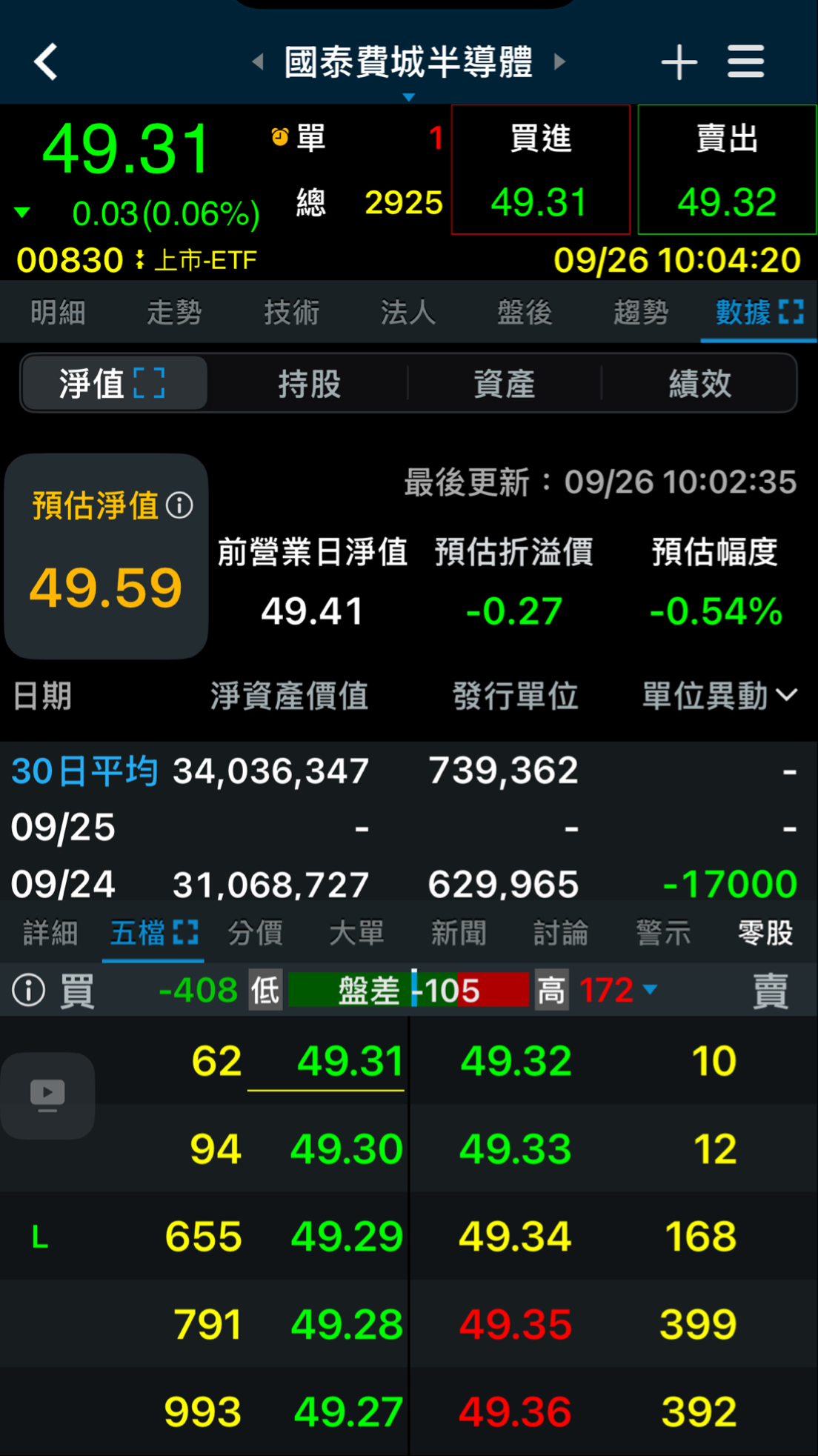This screenshot has width=818, height=1456.
Task: Tap the 買進 buy button at 49.31
Action: [540, 170]
